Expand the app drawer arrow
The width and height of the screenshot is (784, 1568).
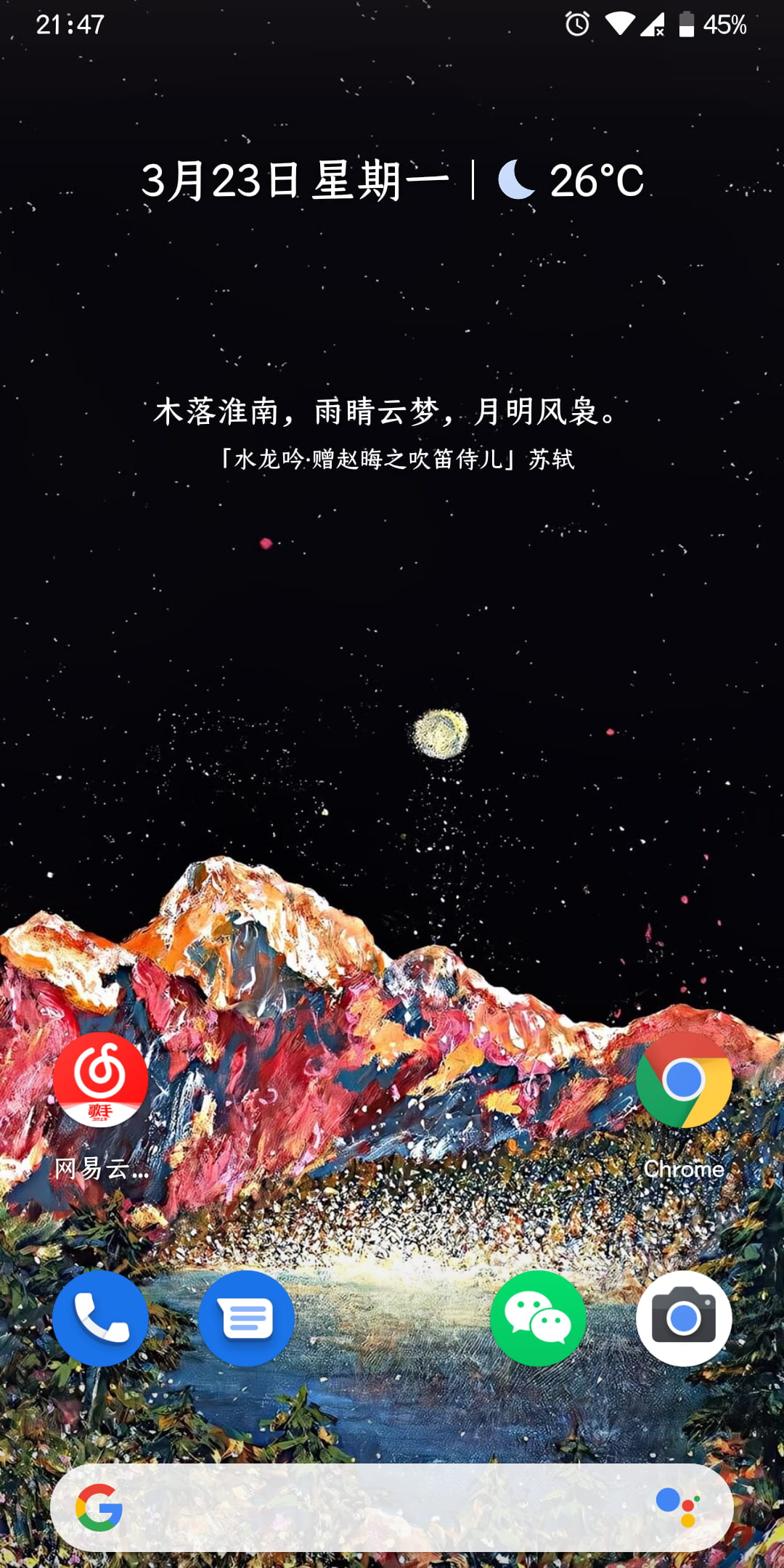tap(392, 1233)
